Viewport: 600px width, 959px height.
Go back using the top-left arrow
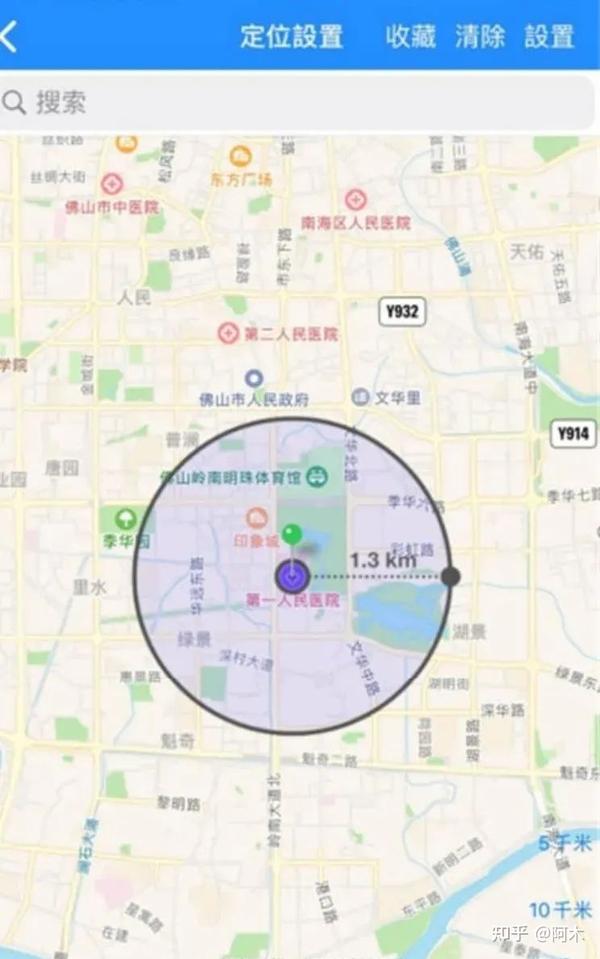(x=12, y=37)
